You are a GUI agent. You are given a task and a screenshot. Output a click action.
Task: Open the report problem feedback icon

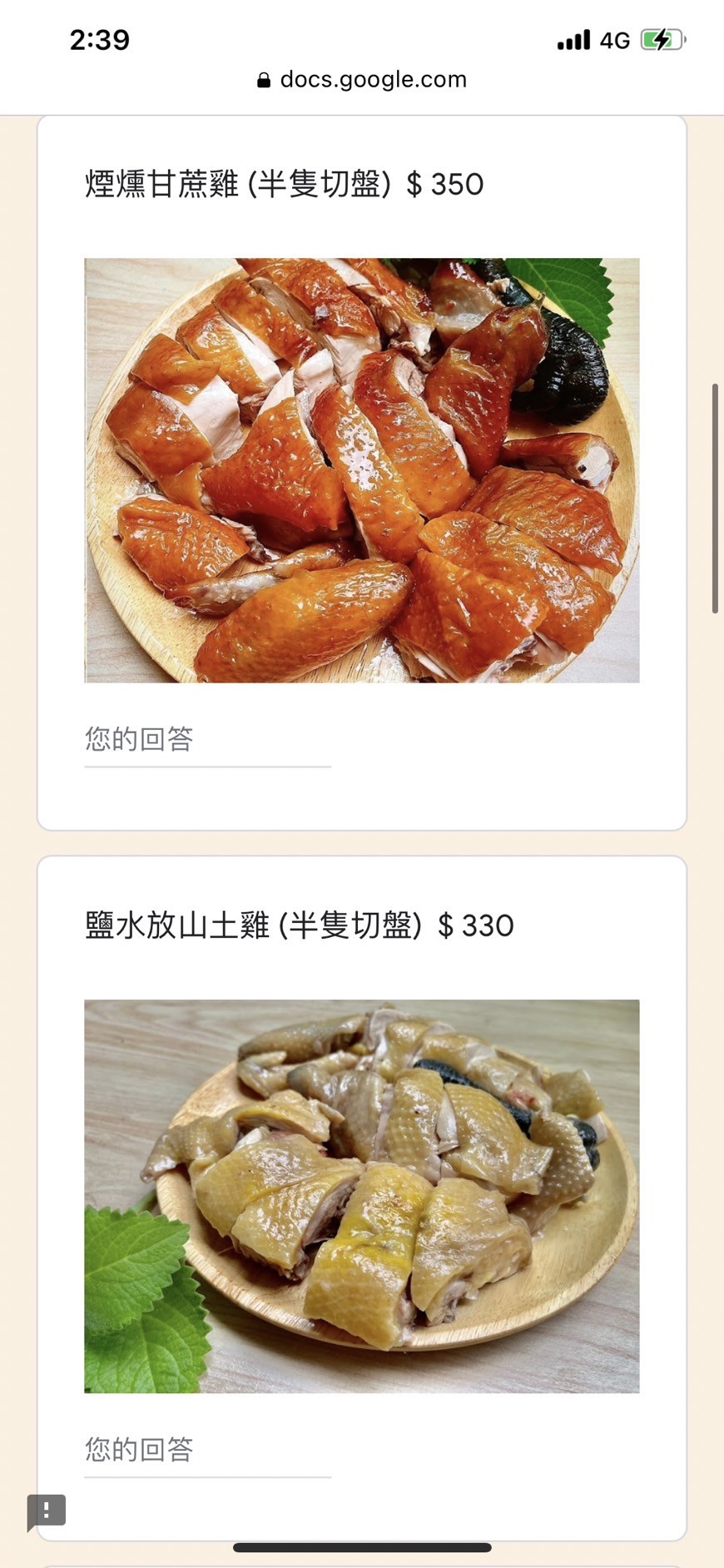47,1511
